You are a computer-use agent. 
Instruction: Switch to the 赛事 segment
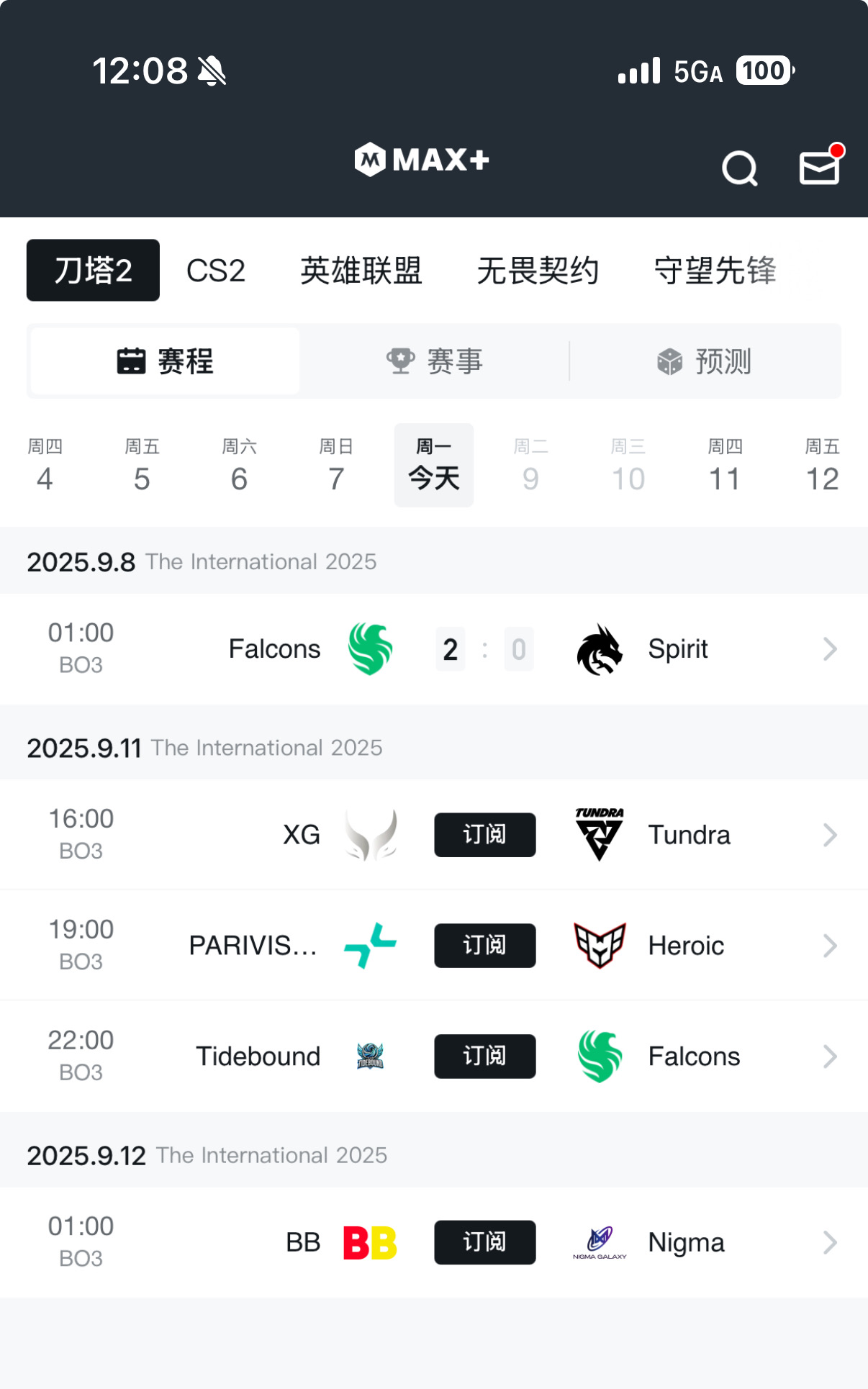(x=435, y=361)
